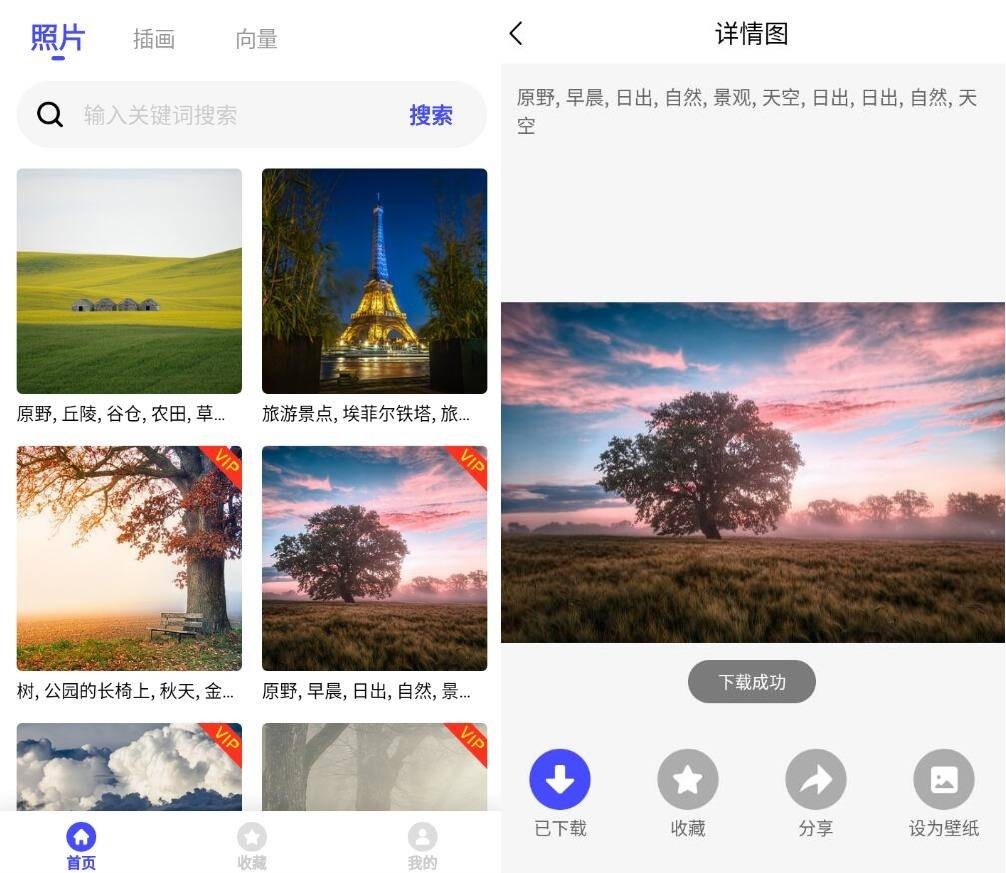
Task: Open the 埃菲尔铁塔 photo
Action: coord(374,281)
